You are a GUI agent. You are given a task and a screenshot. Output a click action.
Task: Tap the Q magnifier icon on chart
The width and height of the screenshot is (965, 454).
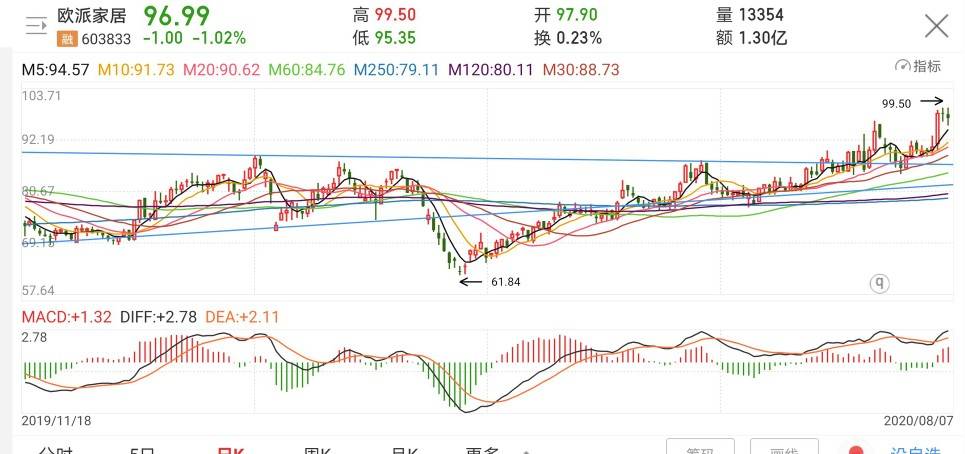pos(880,283)
